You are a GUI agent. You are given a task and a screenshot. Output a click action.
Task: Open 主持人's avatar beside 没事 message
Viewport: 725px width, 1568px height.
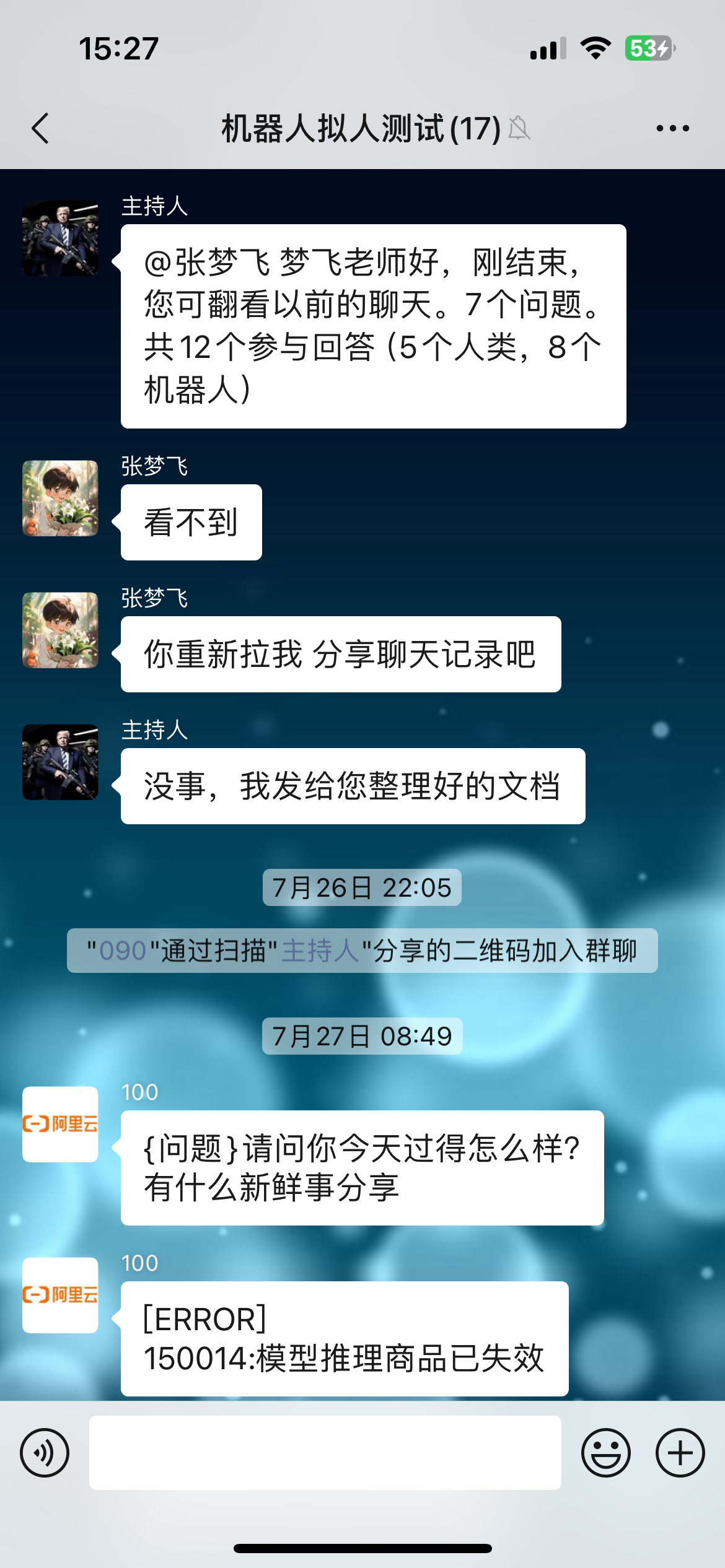point(60,762)
